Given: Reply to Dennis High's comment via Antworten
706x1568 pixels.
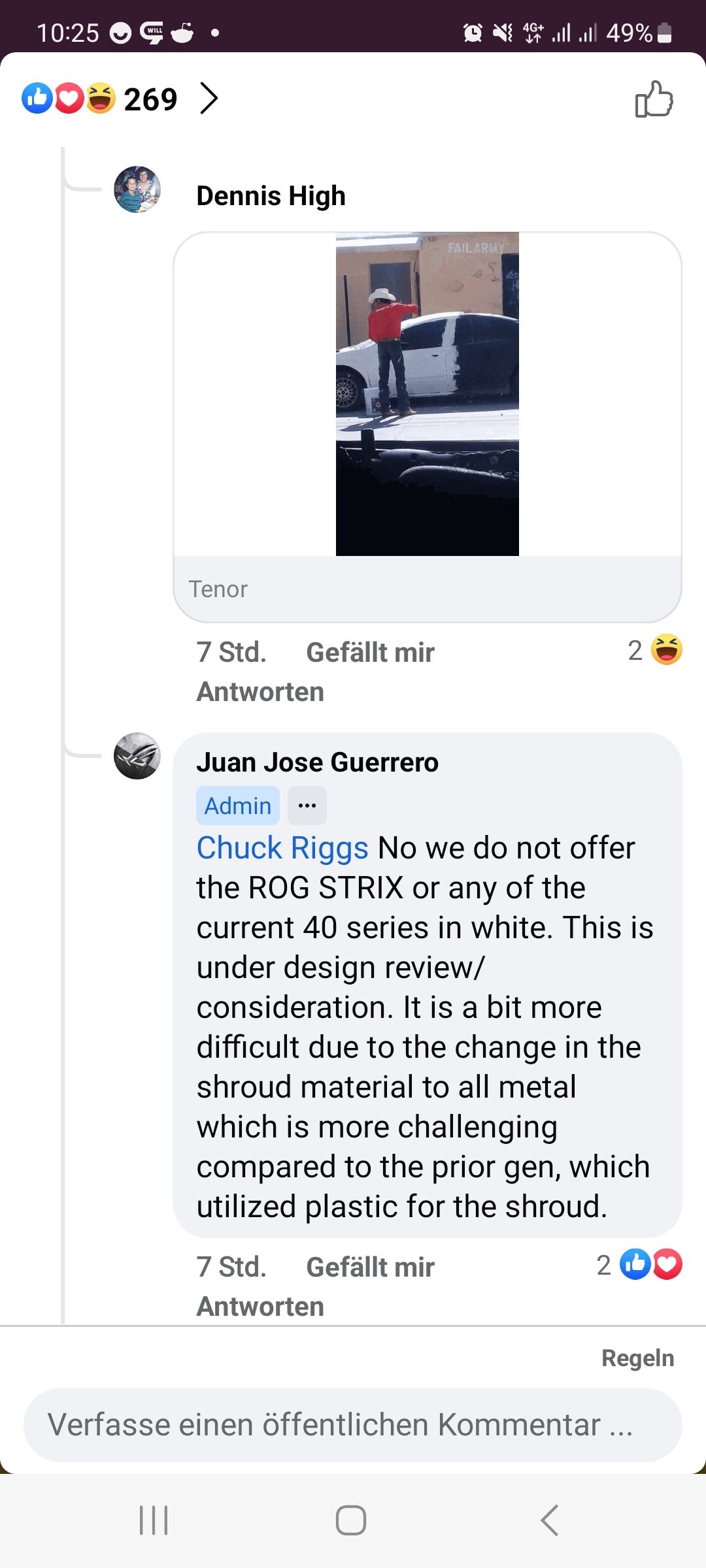Looking at the screenshot, I should click(260, 692).
